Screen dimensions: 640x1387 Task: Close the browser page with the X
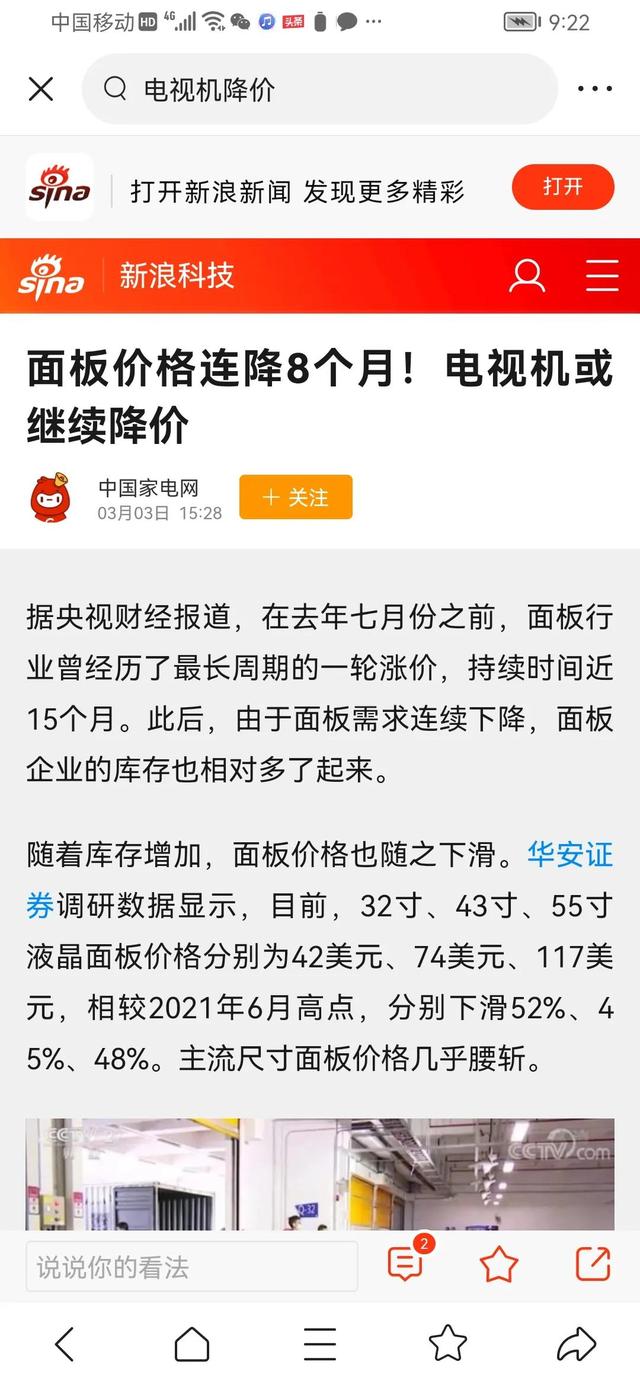tap(41, 89)
